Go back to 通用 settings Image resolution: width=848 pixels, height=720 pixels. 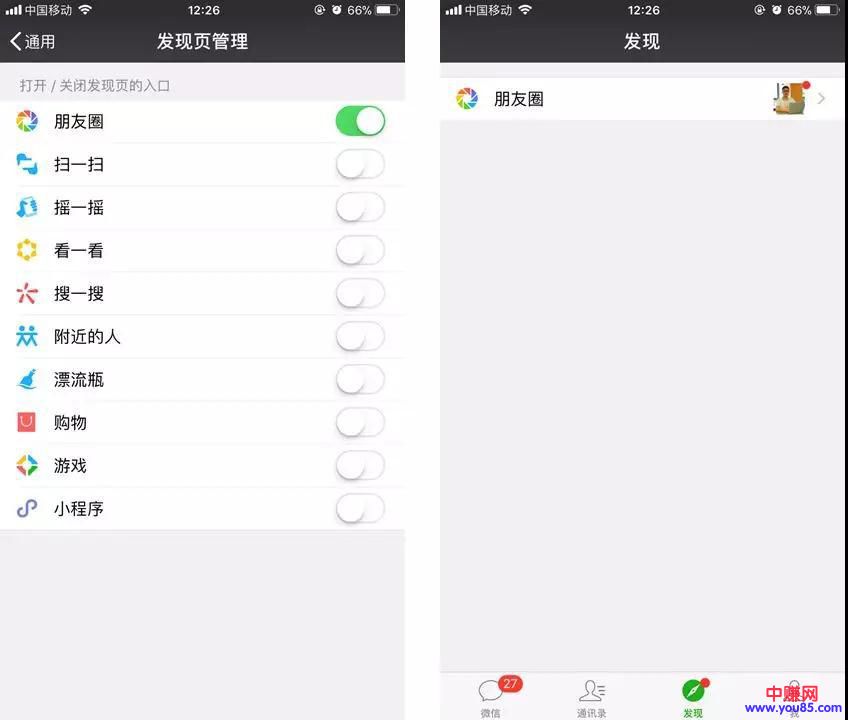33,42
